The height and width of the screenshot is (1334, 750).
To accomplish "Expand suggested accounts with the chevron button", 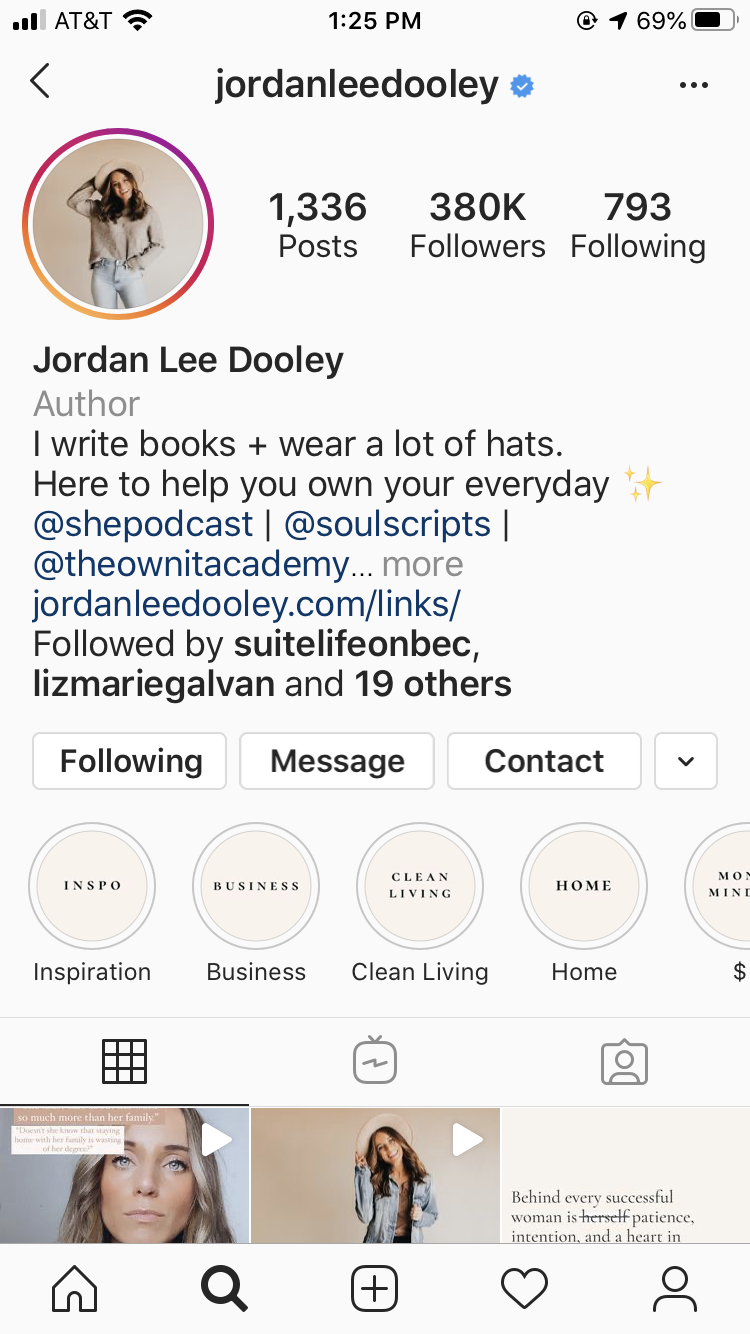I will point(686,761).
